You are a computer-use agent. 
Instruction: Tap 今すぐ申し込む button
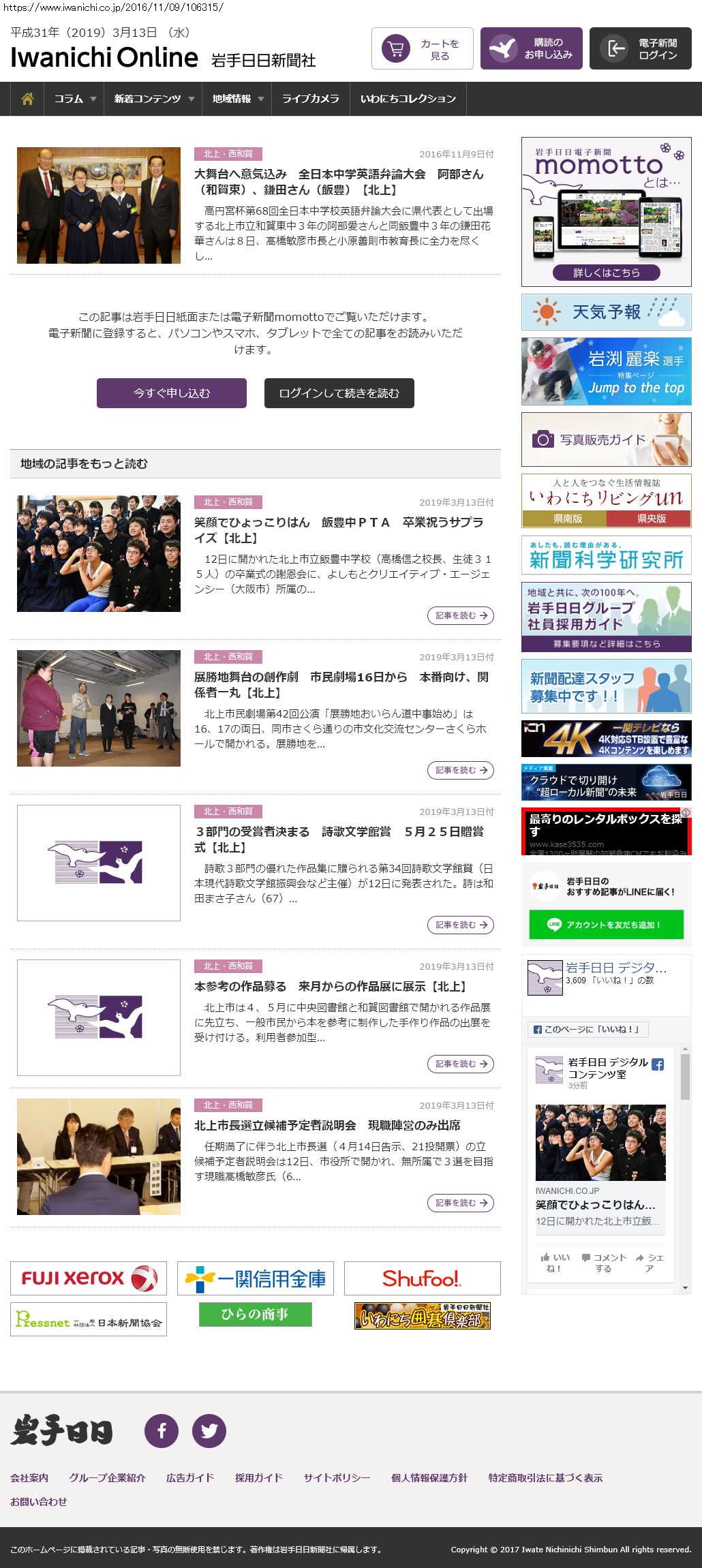[x=172, y=393]
